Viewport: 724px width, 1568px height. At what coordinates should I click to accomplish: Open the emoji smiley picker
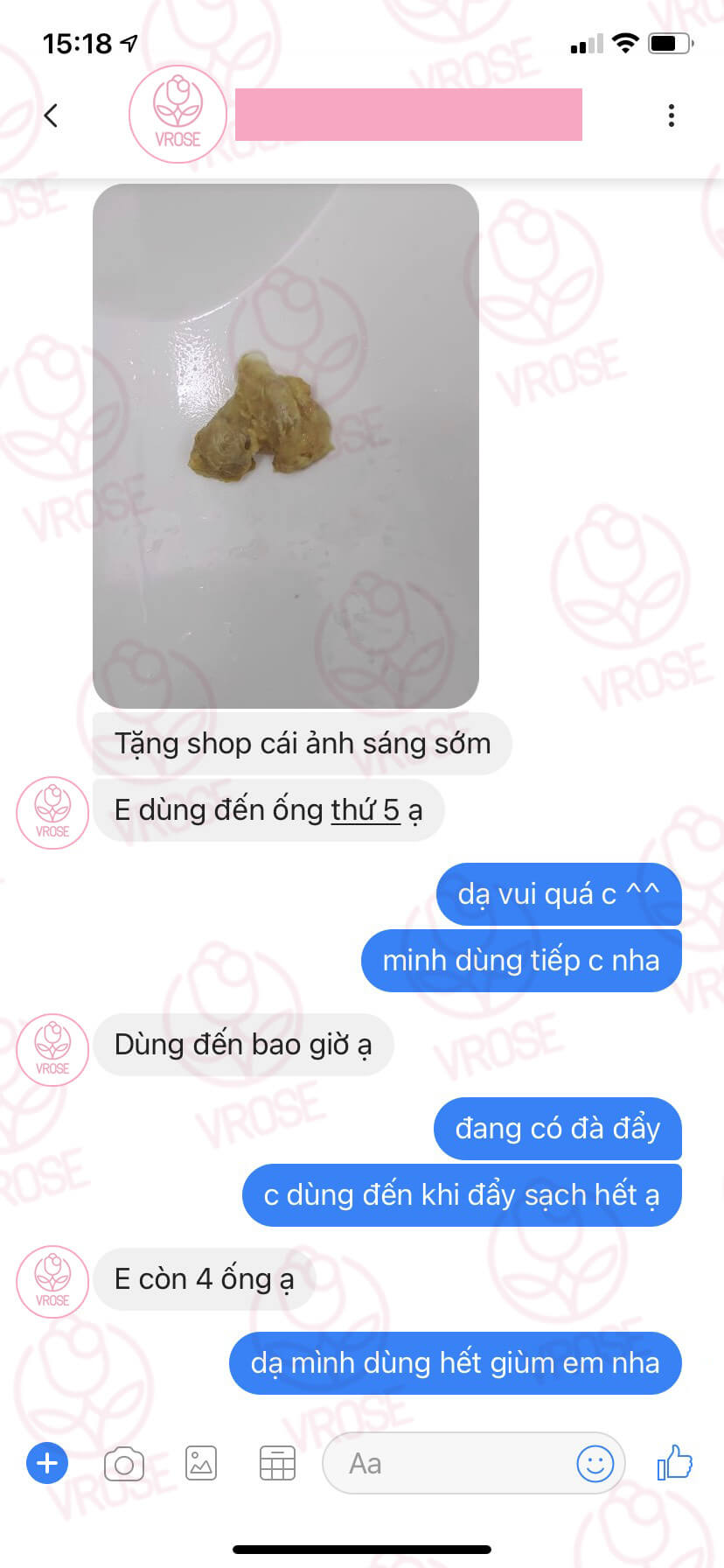tap(595, 1463)
